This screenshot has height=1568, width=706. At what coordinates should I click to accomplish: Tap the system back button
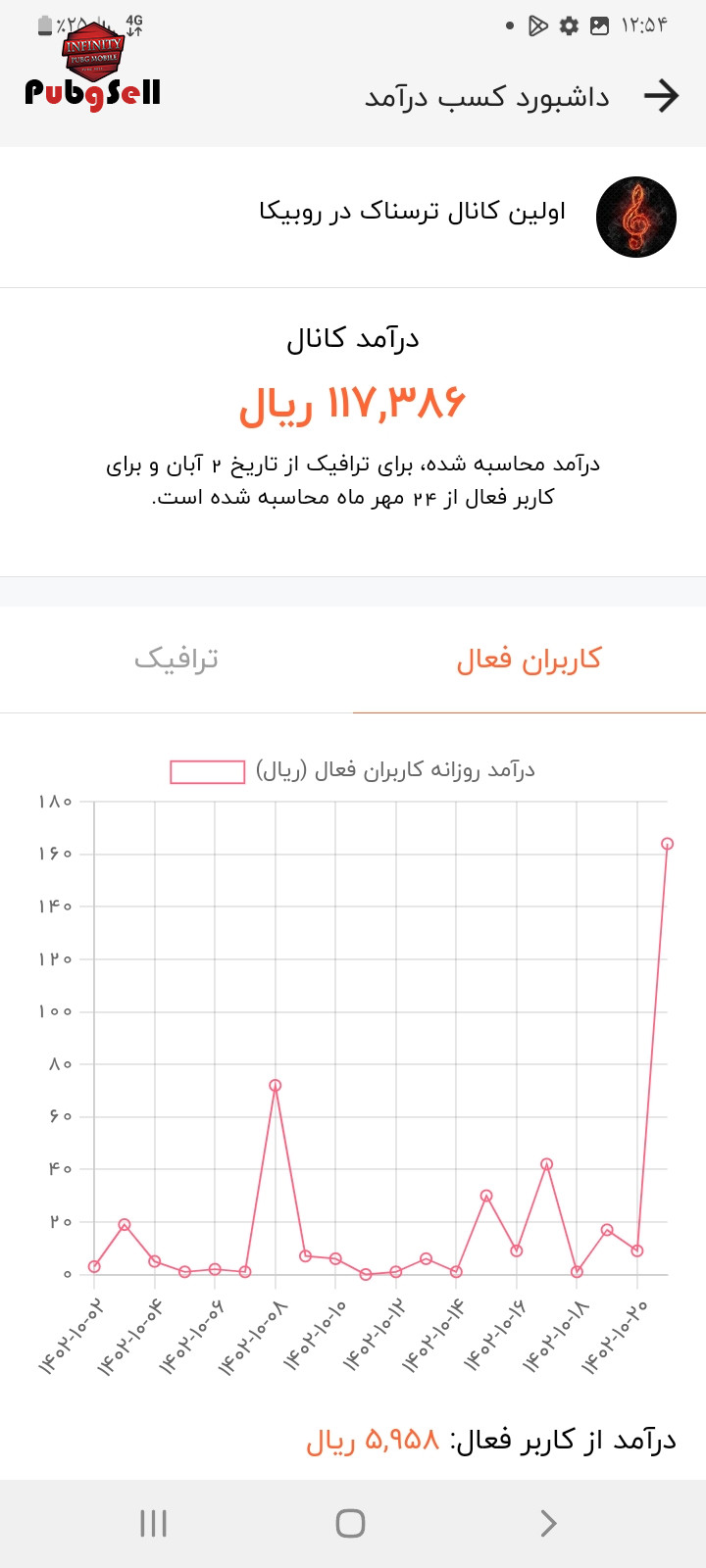coord(548,1523)
